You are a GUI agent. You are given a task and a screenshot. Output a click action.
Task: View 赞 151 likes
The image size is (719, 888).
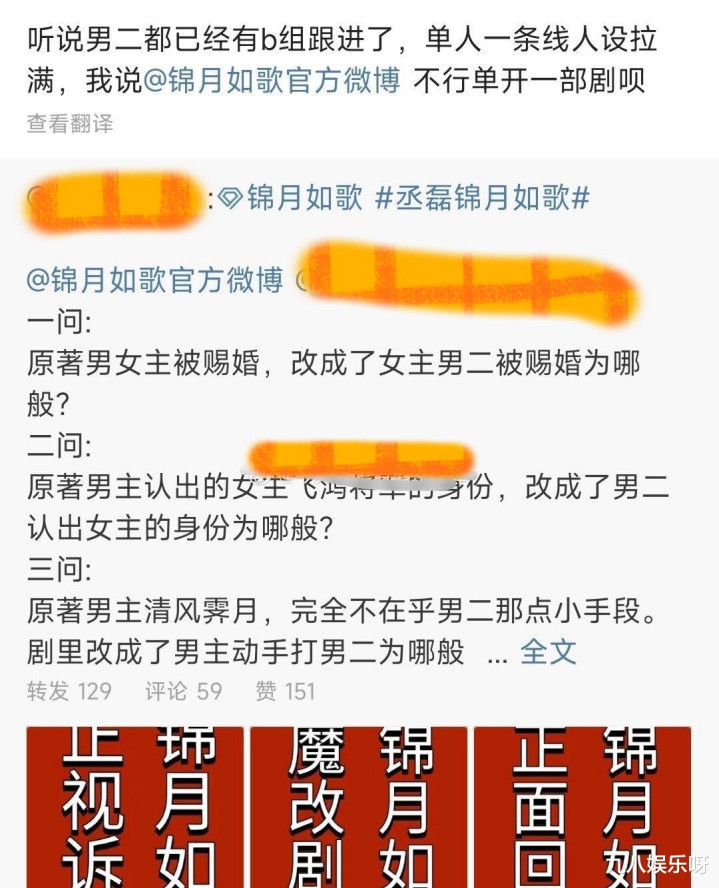tap(285, 691)
